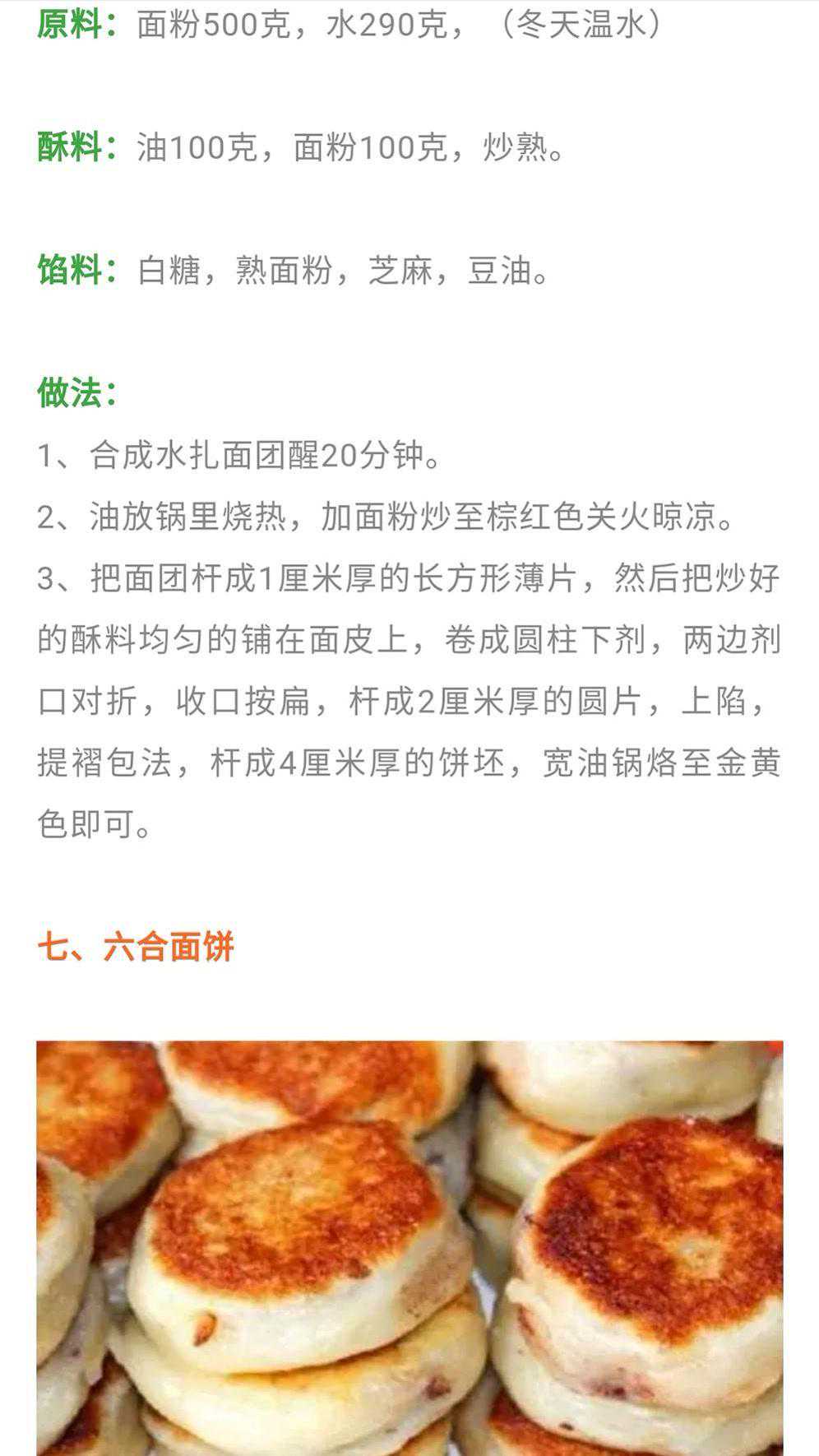Screen dimensions: 819x1456
Task: Open the 六合面饼 pancake photo
Action: 409,1246
